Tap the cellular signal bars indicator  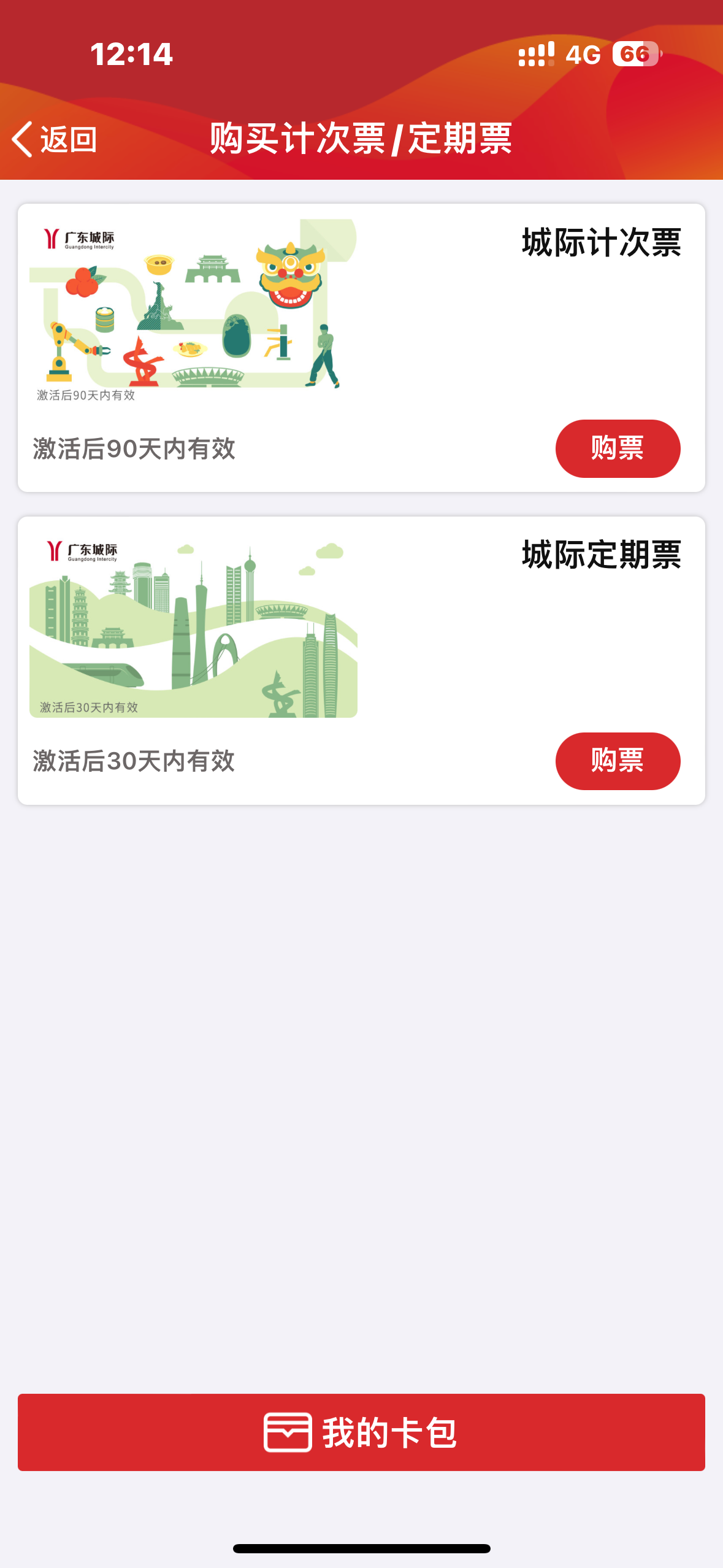[x=535, y=55]
